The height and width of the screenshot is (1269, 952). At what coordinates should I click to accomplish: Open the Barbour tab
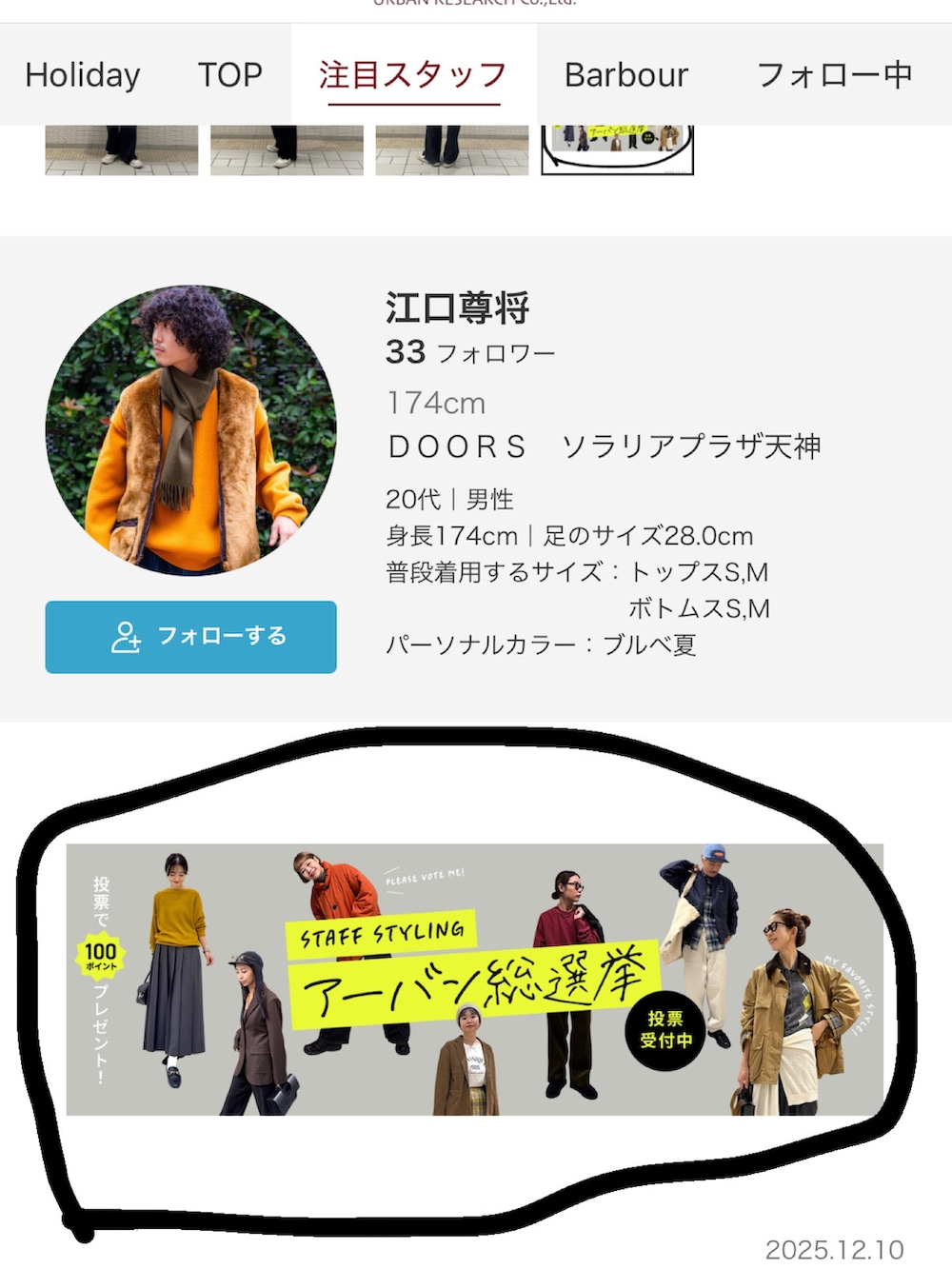tap(625, 75)
